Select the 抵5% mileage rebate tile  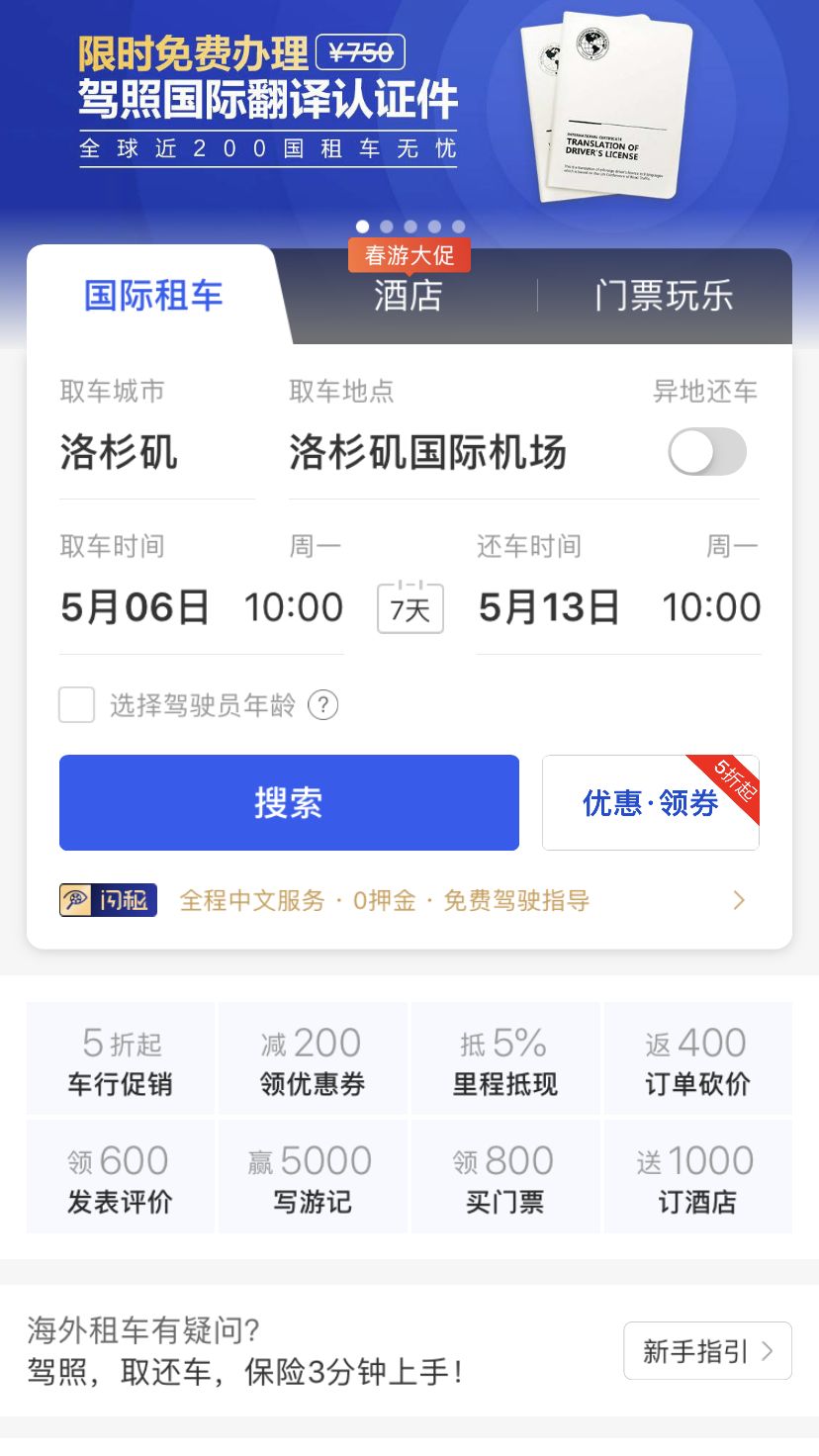click(x=505, y=1056)
